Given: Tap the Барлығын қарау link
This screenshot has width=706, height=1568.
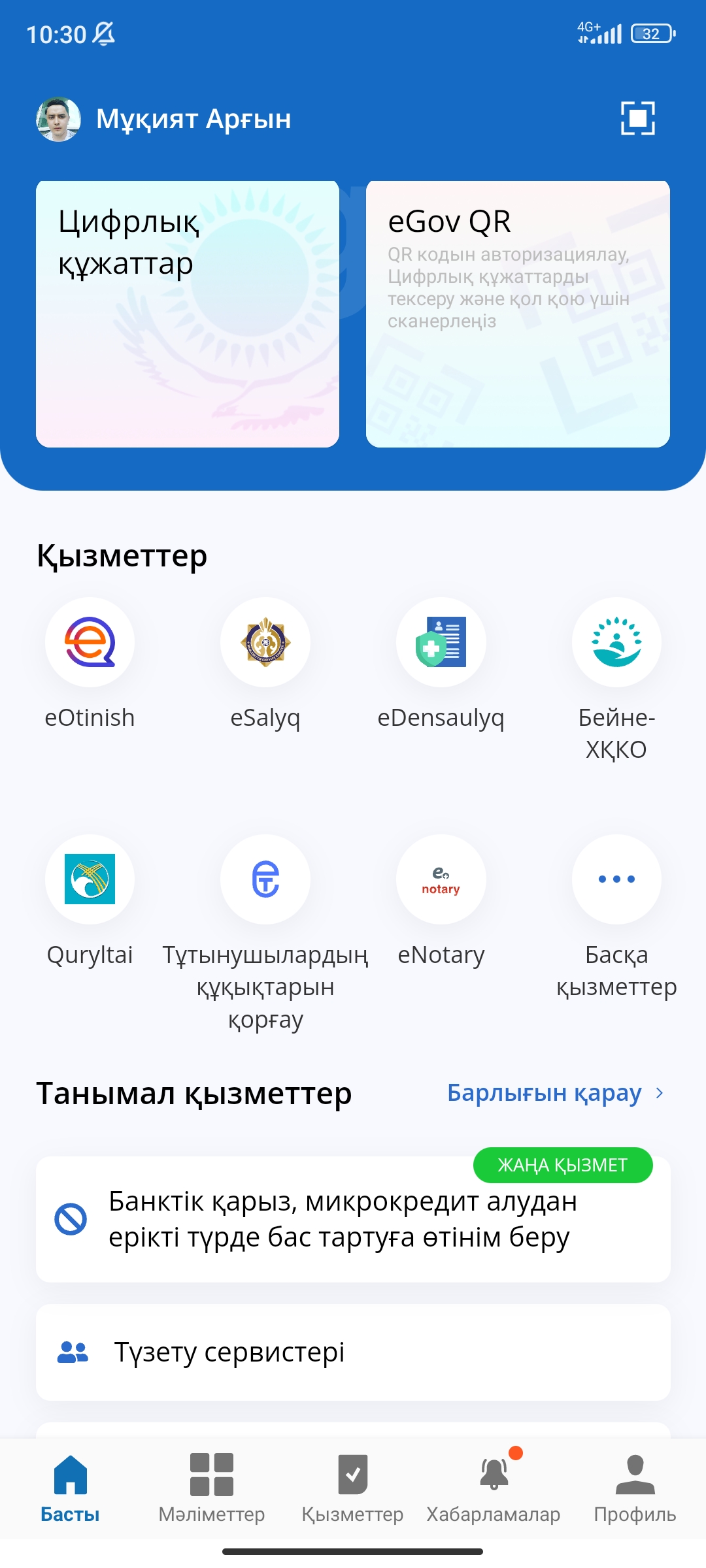Looking at the screenshot, I should [x=555, y=1093].
